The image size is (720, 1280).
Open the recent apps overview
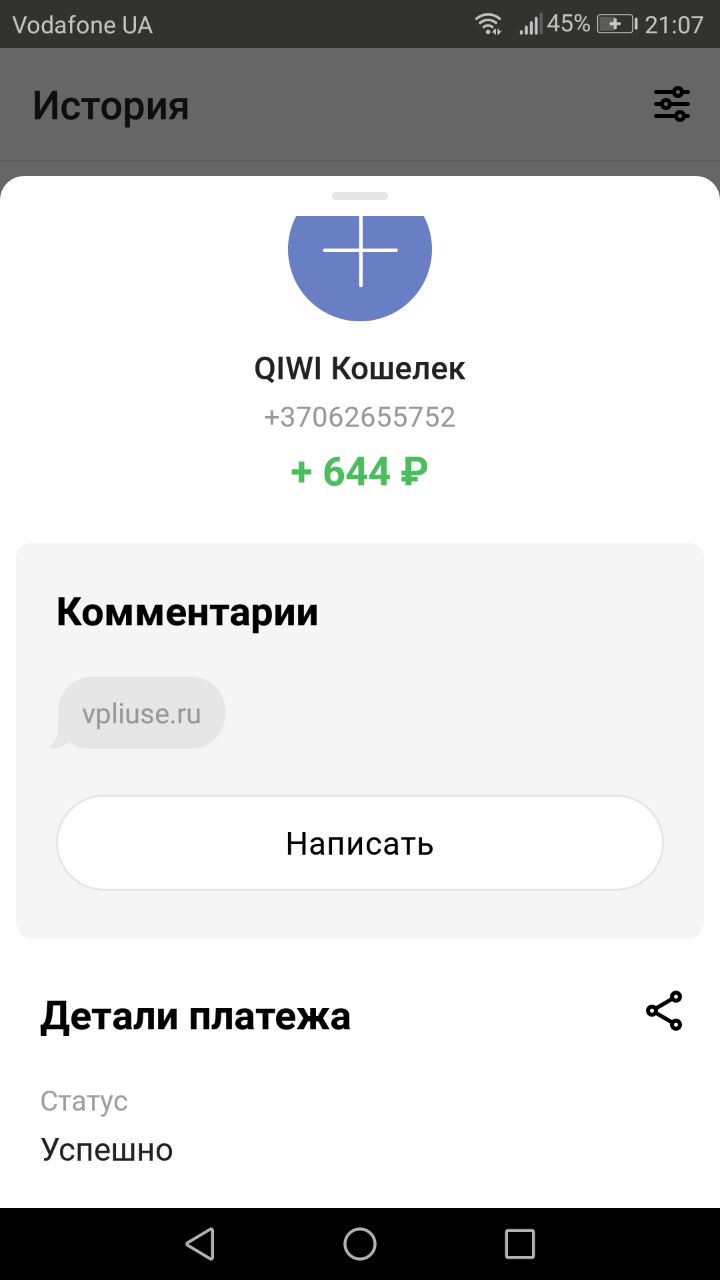(520, 1244)
